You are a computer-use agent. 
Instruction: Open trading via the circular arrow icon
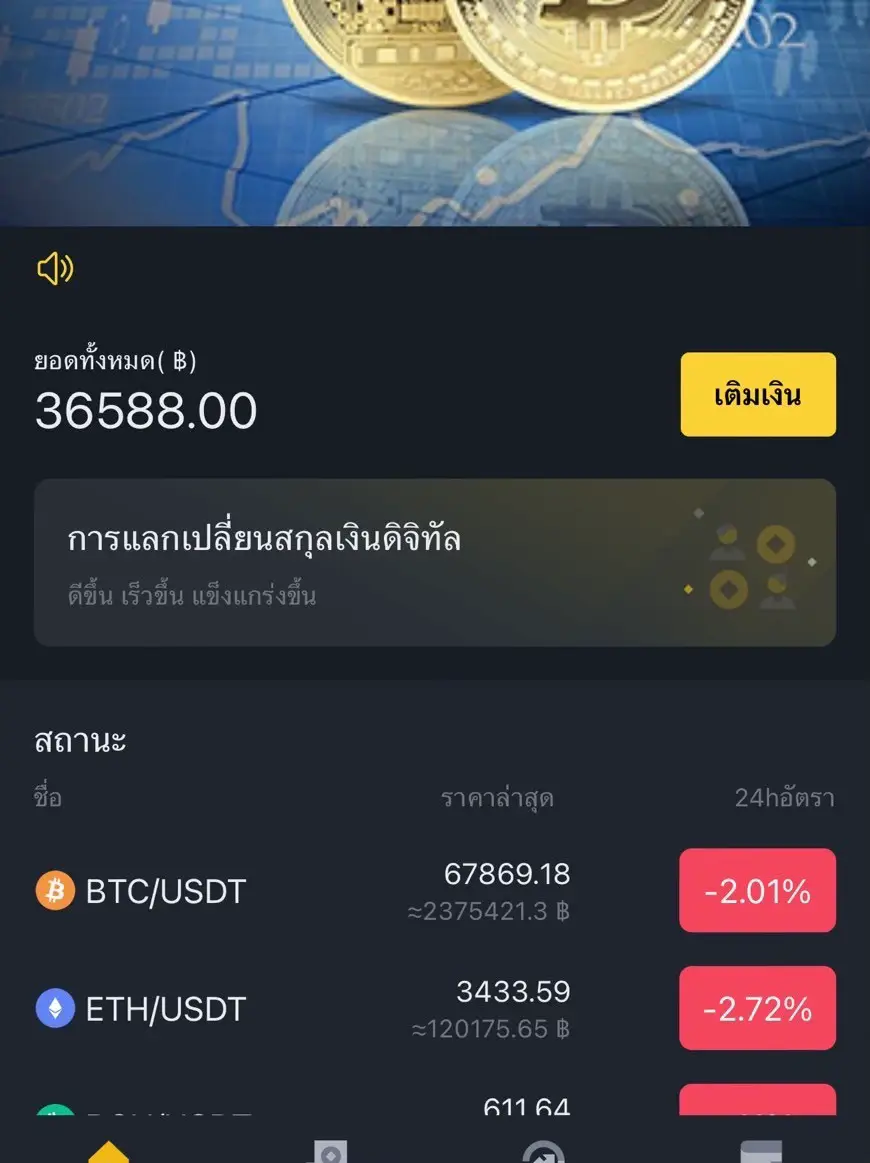(x=543, y=1151)
